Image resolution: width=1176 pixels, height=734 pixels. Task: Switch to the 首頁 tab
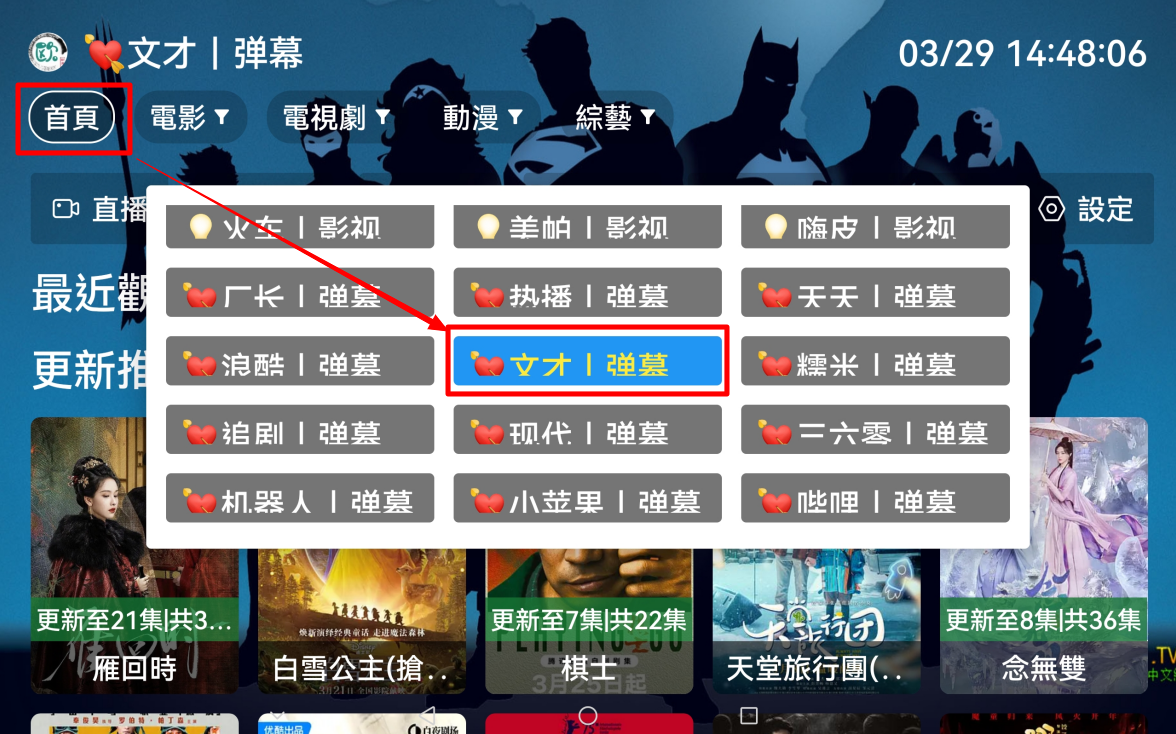72,118
